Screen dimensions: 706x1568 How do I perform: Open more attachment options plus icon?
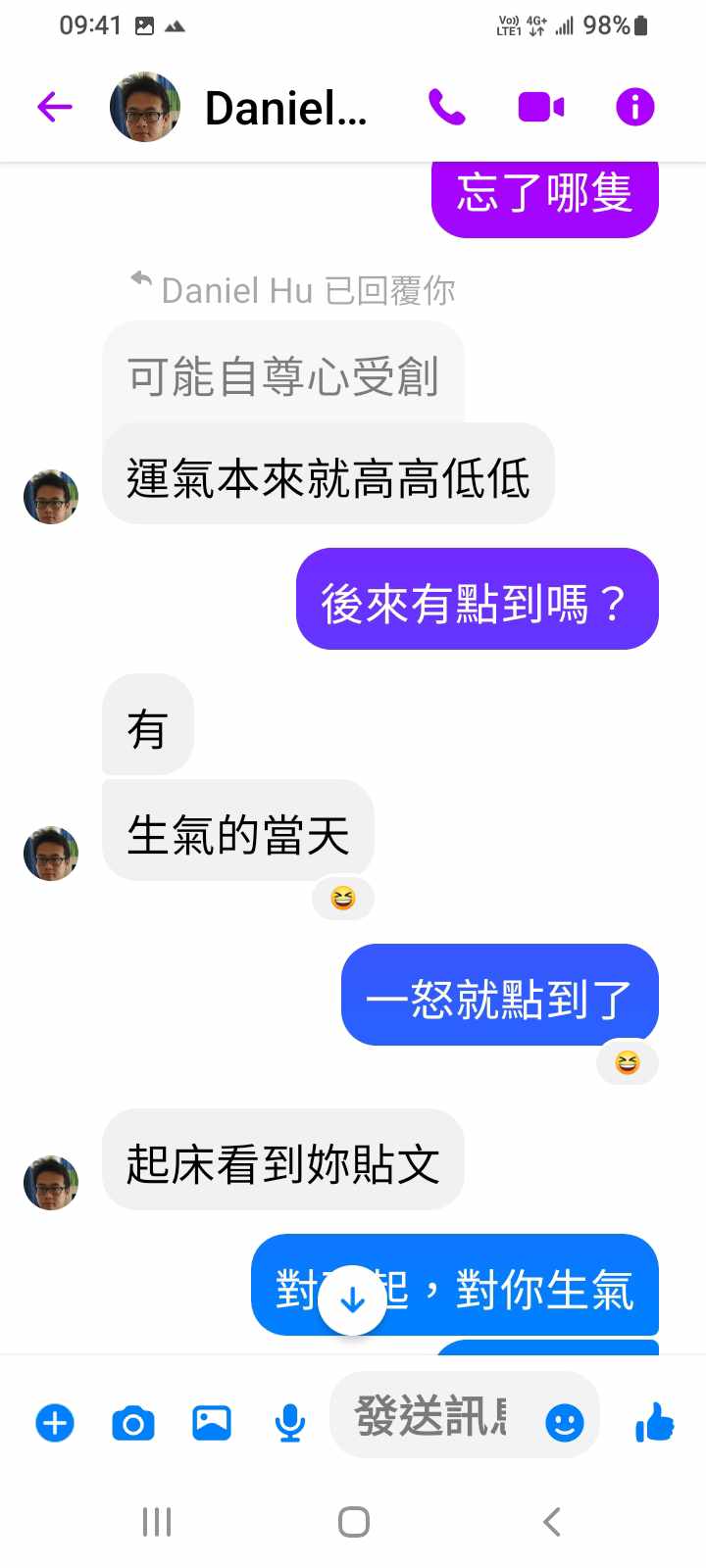[x=55, y=1422]
